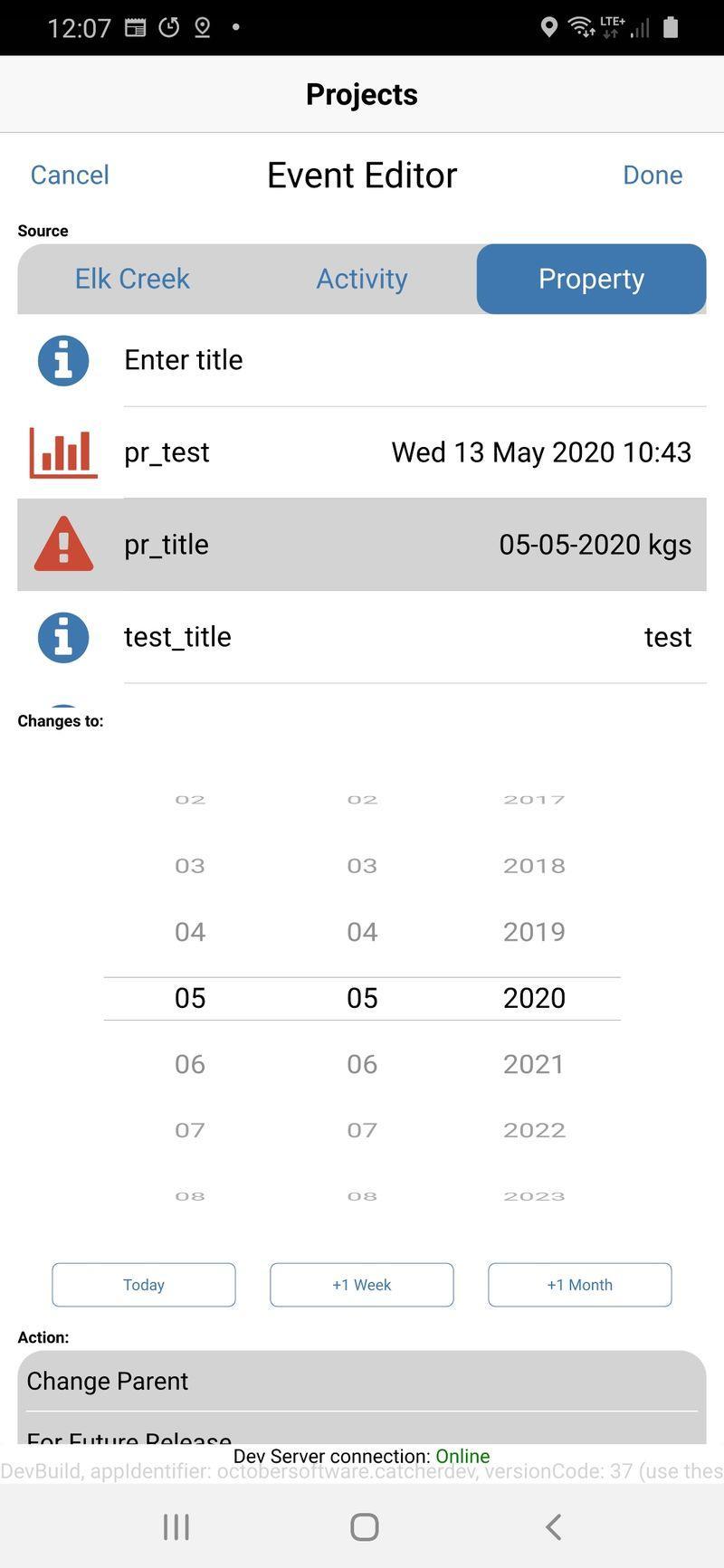
Task: Go back using system navigation
Action: (x=553, y=1527)
